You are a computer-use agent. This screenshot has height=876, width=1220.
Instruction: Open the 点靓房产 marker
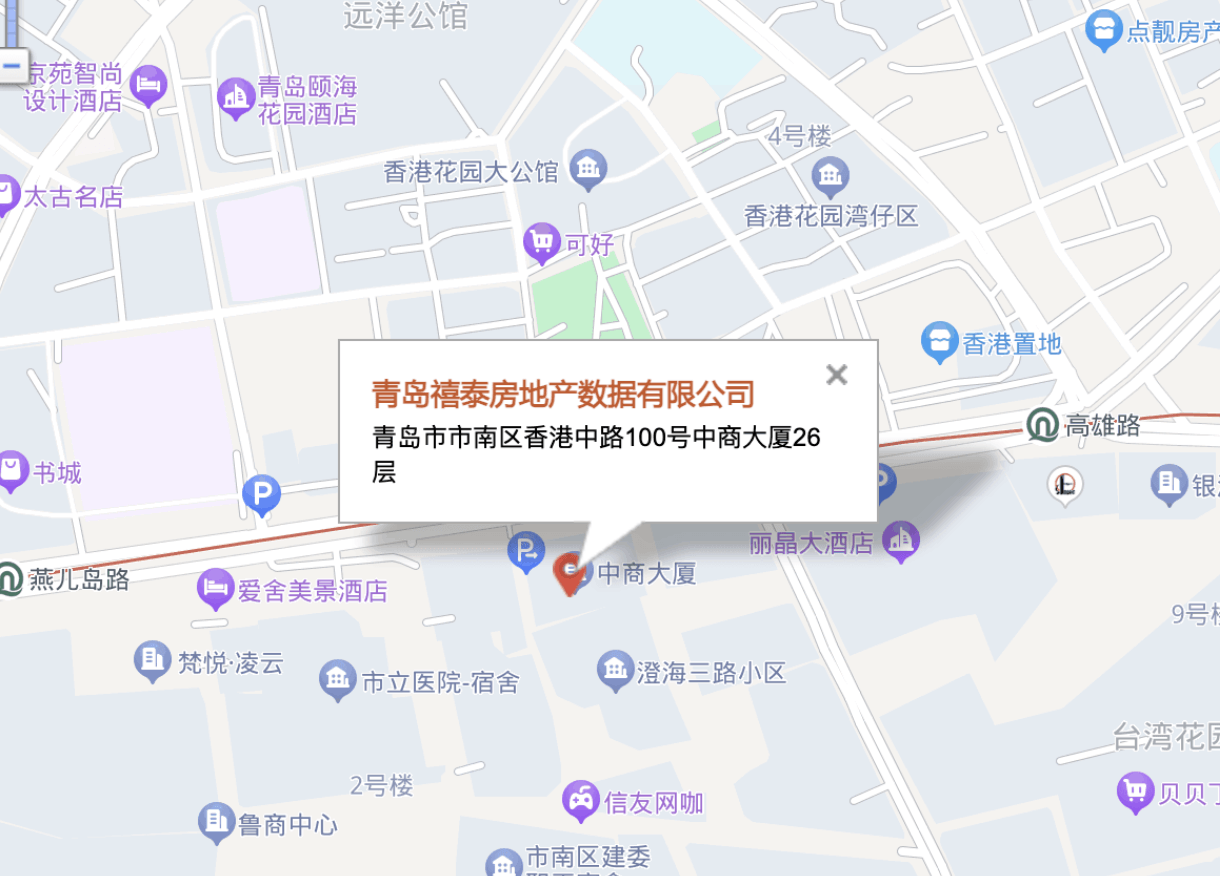click(1103, 29)
